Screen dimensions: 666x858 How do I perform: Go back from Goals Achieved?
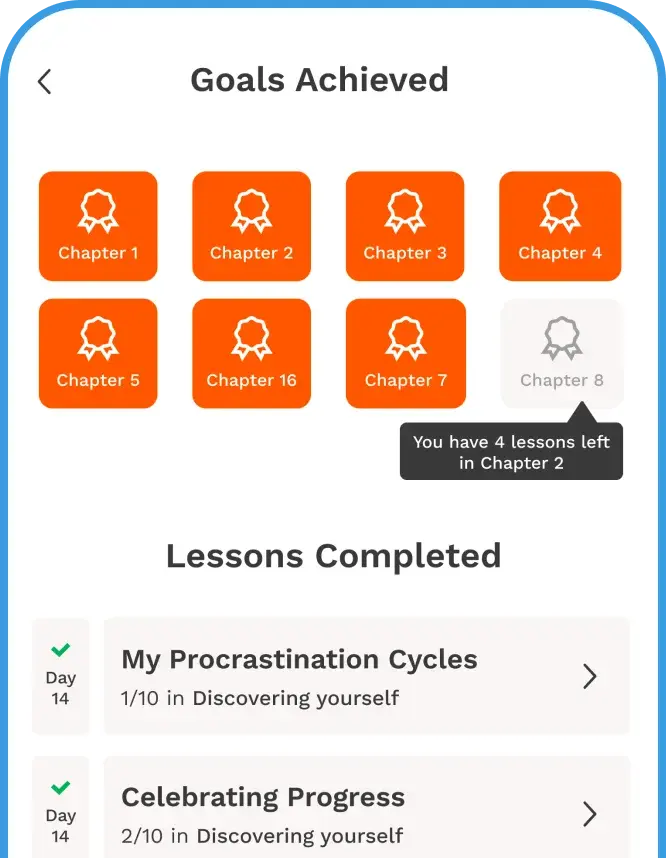[x=44, y=81]
